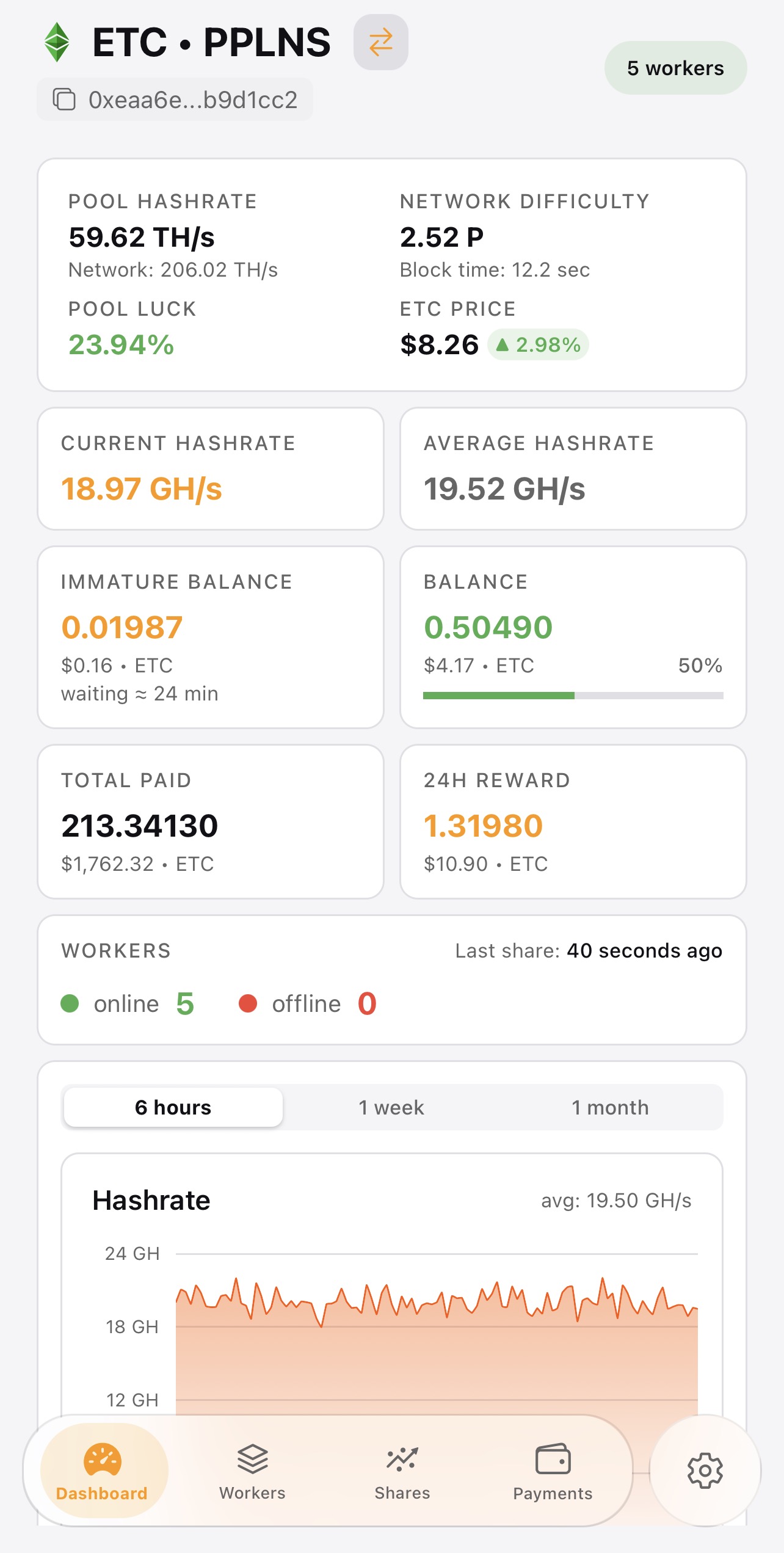Expand the Workers summary card
The width and height of the screenshot is (784, 1553).
[x=391, y=977]
